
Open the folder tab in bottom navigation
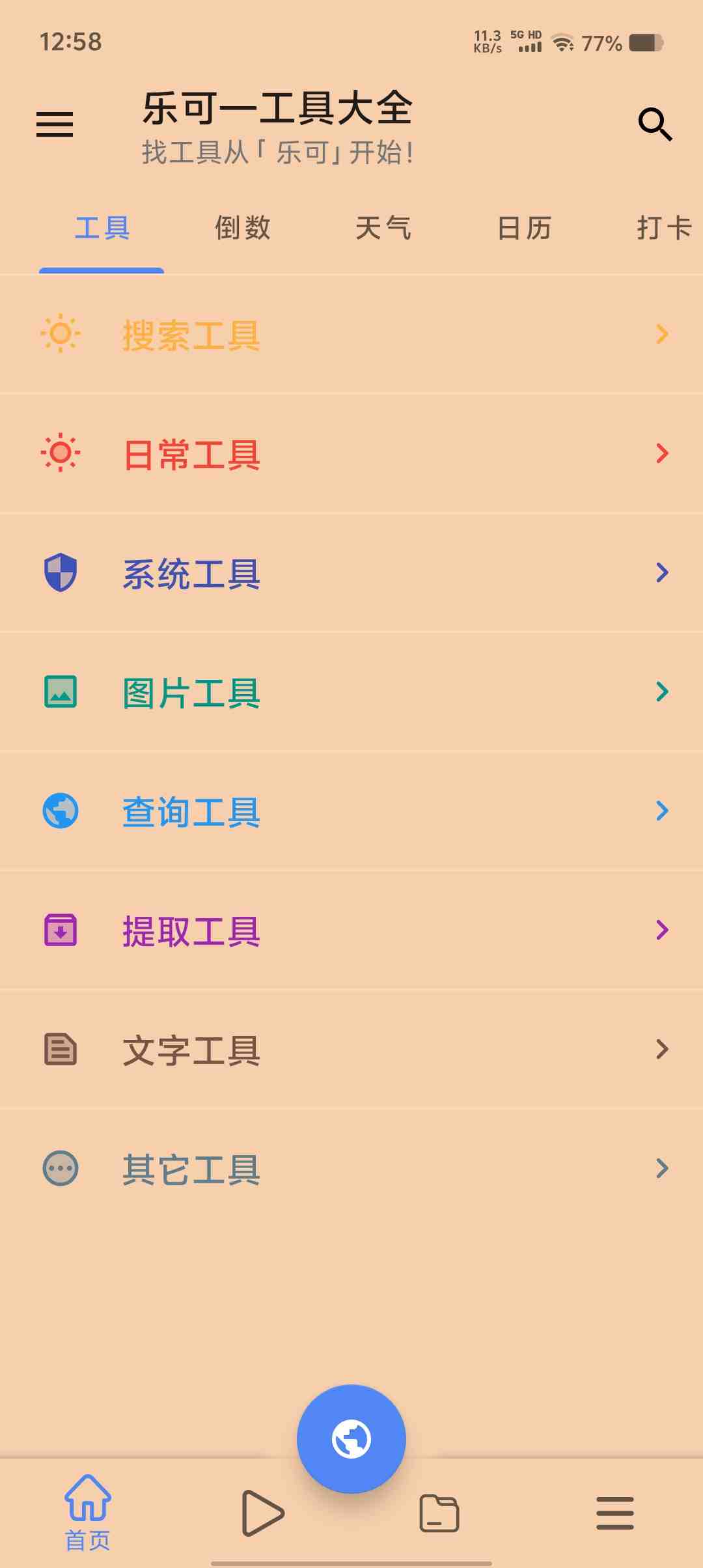[439, 1513]
